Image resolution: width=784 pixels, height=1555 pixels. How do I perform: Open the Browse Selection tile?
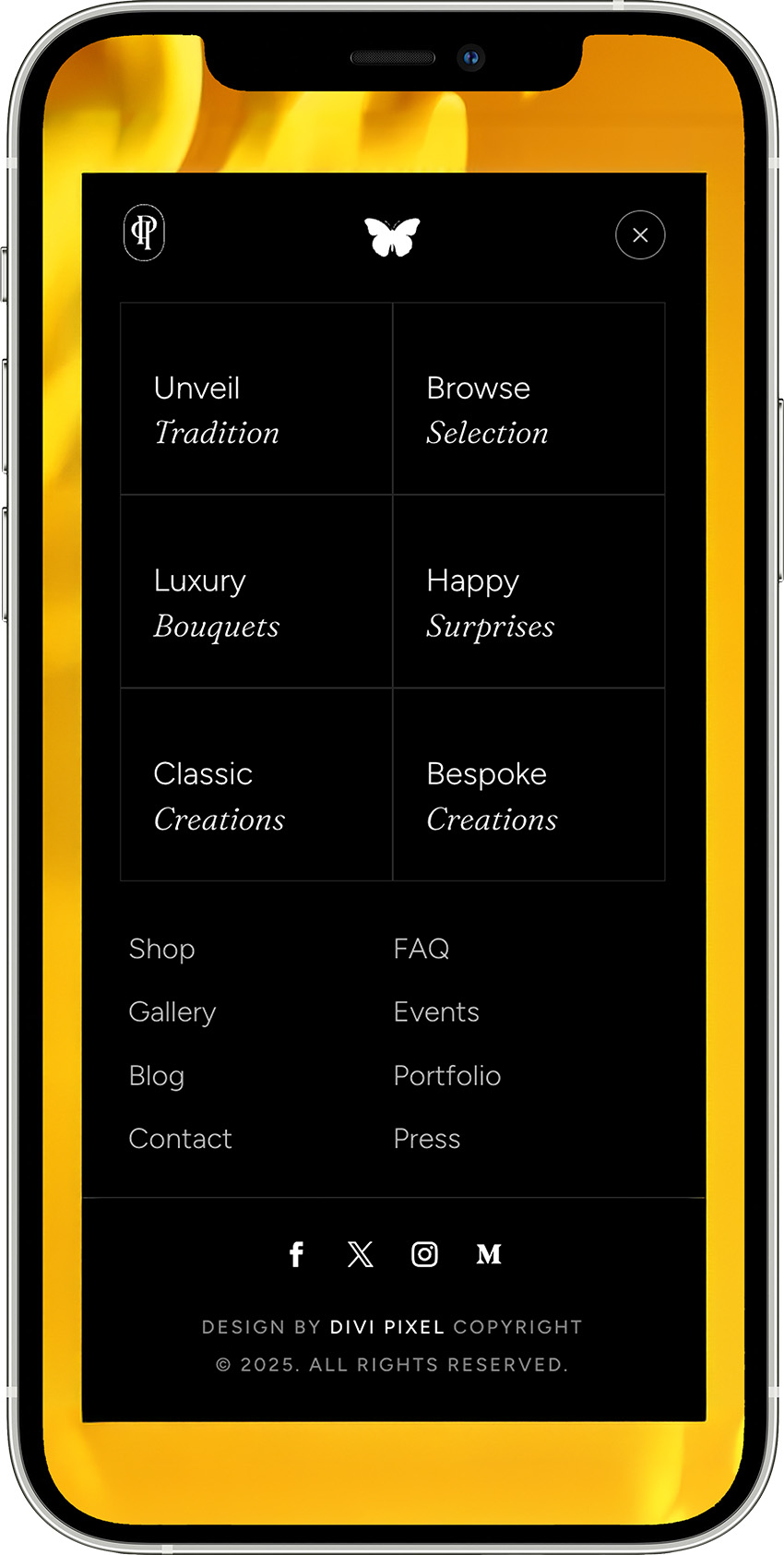click(x=529, y=399)
